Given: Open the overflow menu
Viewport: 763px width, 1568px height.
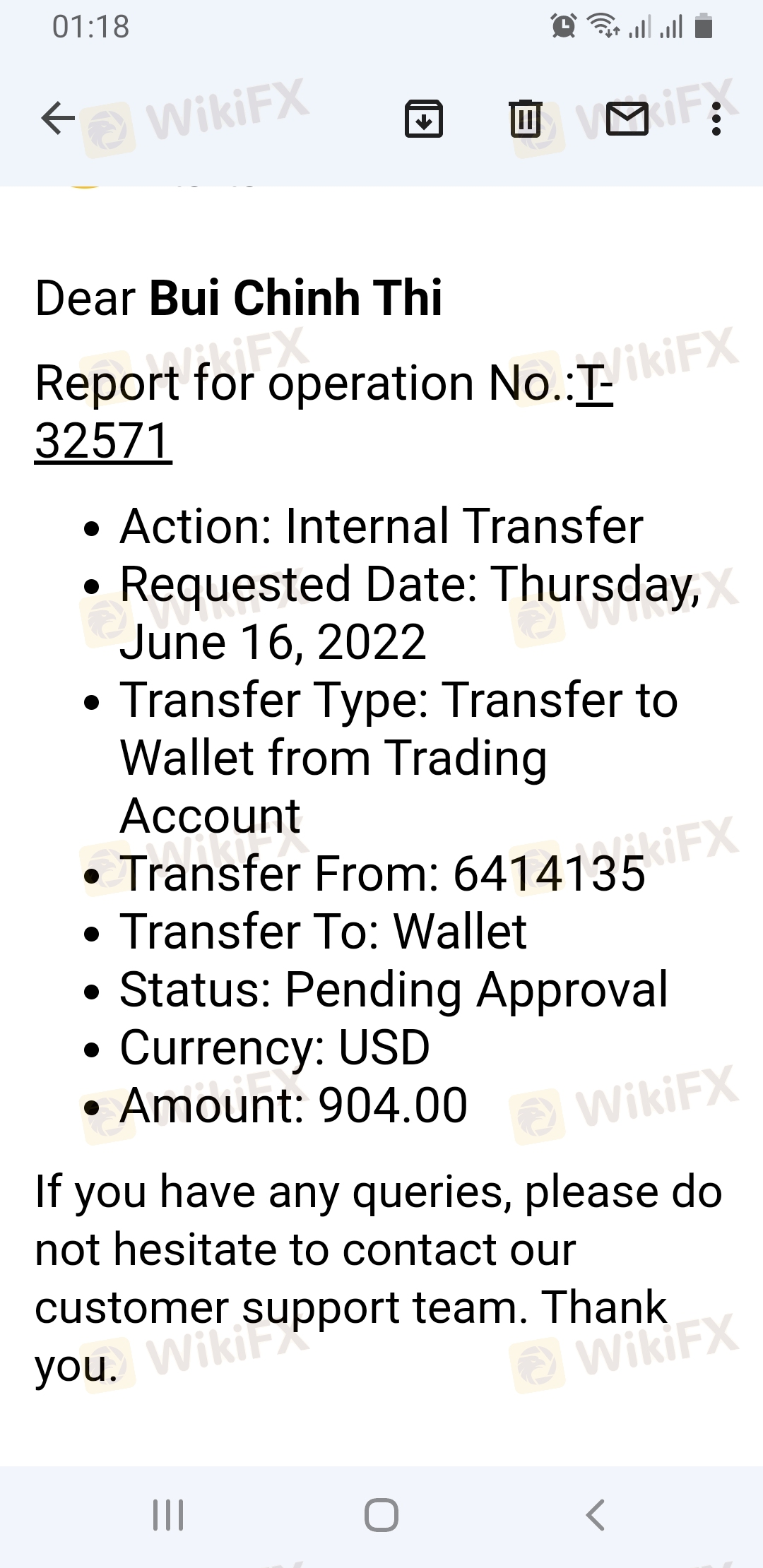Looking at the screenshot, I should point(716,118).
